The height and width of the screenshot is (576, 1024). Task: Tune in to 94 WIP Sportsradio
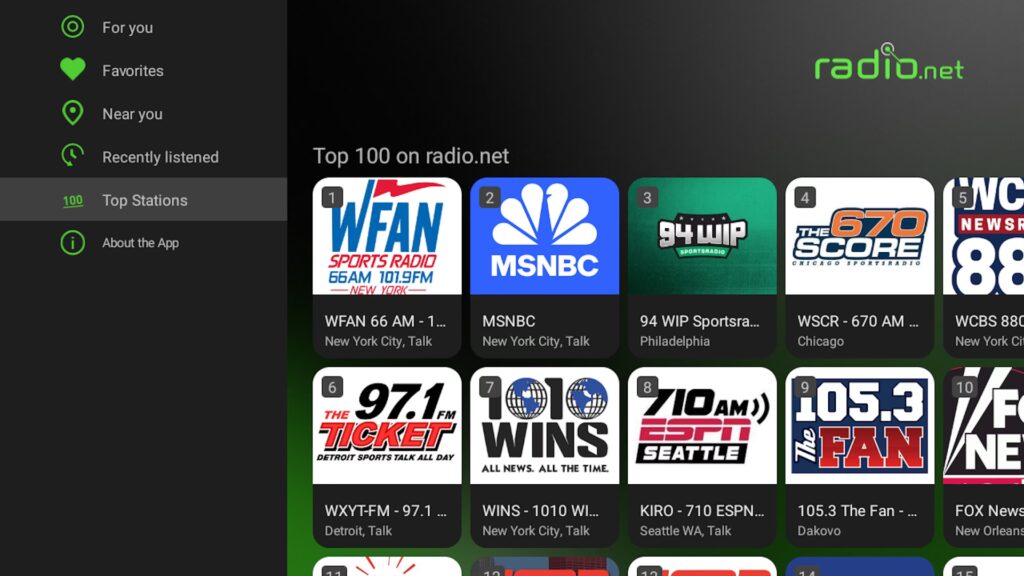click(x=702, y=267)
